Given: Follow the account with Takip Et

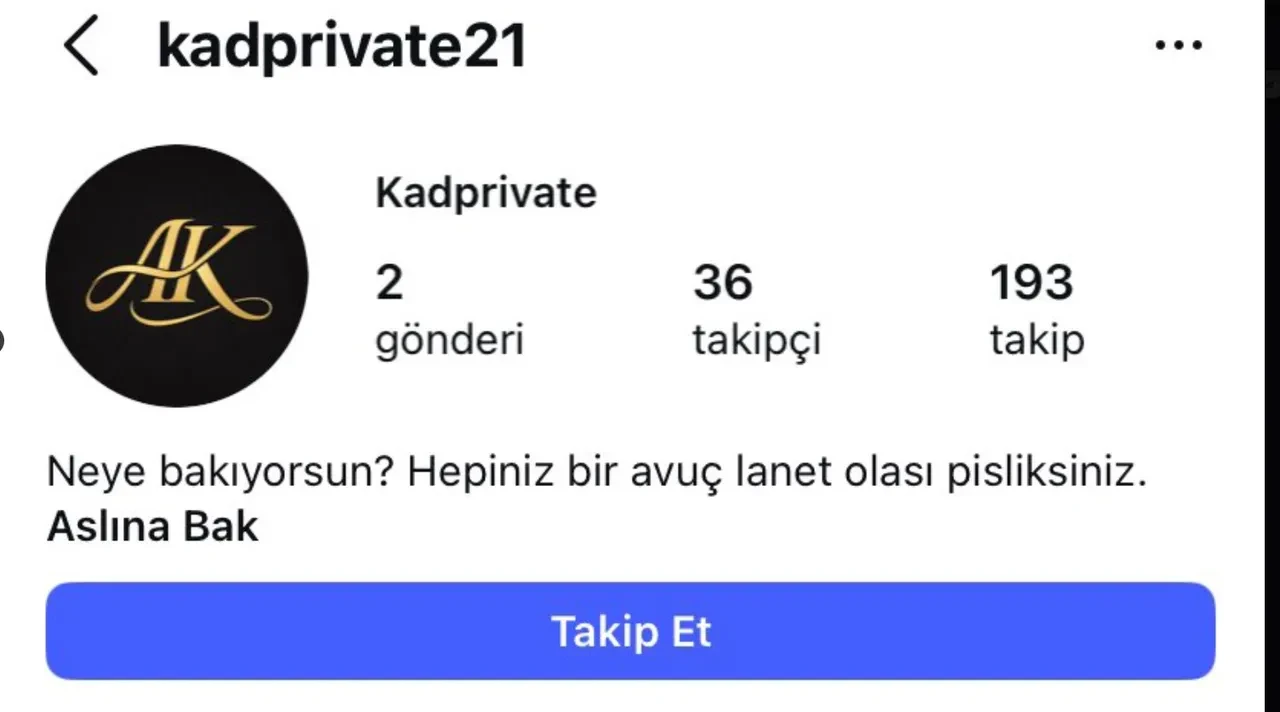Looking at the screenshot, I should 630,631.
